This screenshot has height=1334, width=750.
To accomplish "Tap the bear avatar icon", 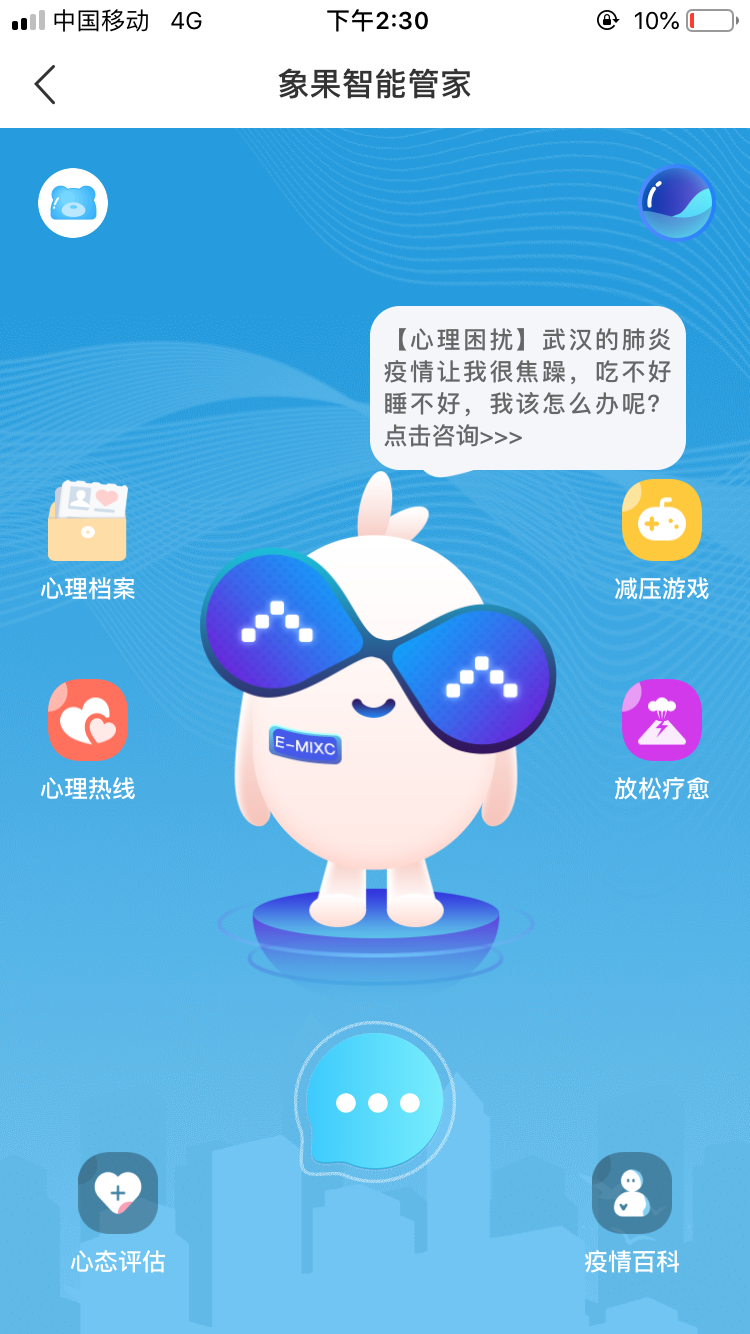I will (x=73, y=203).
